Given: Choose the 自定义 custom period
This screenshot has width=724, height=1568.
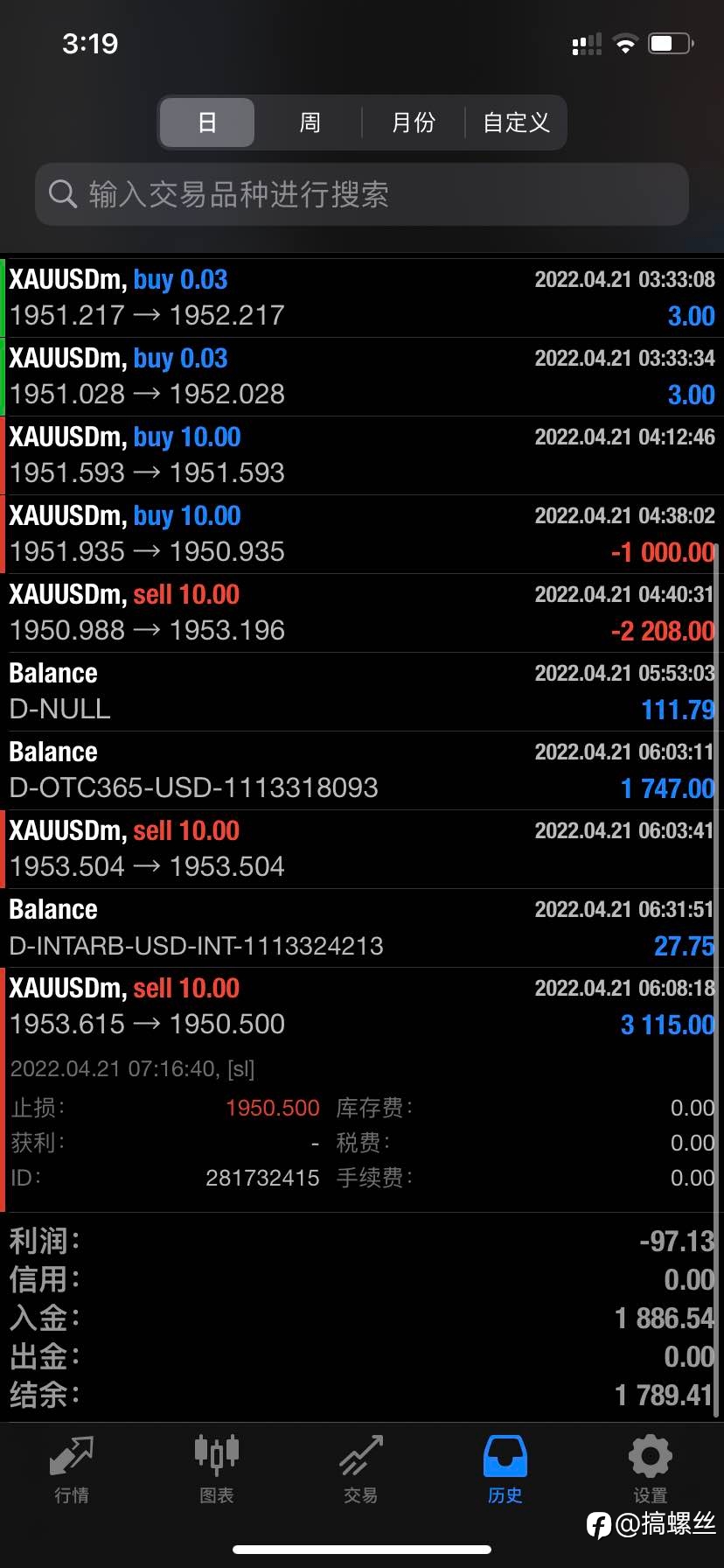Looking at the screenshot, I should 516,122.
